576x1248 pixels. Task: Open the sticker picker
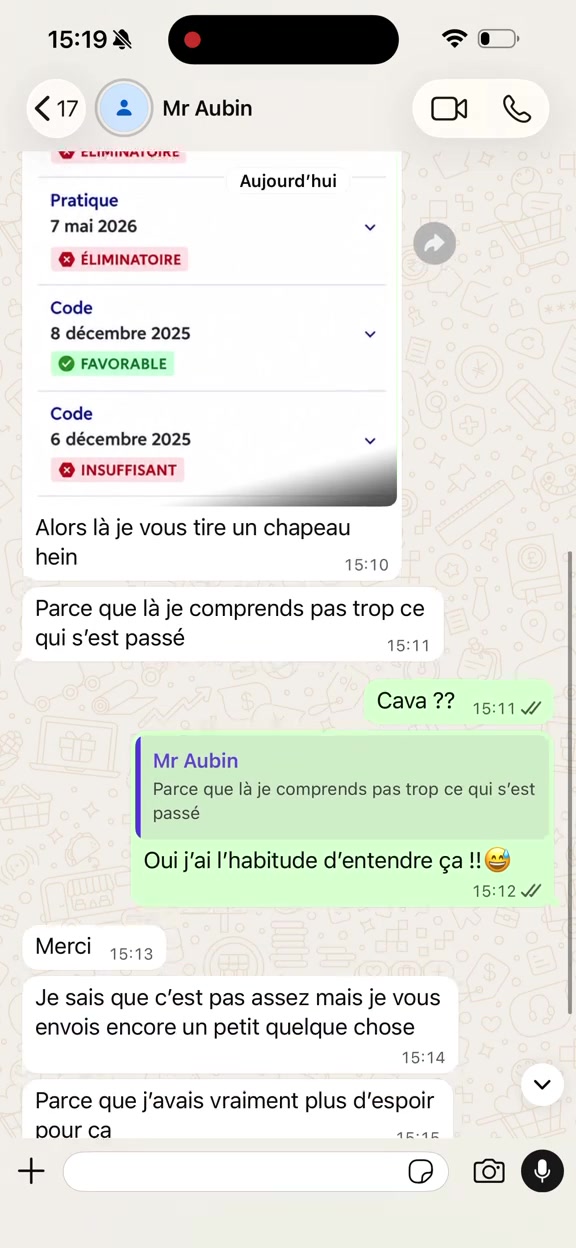(x=421, y=1172)
